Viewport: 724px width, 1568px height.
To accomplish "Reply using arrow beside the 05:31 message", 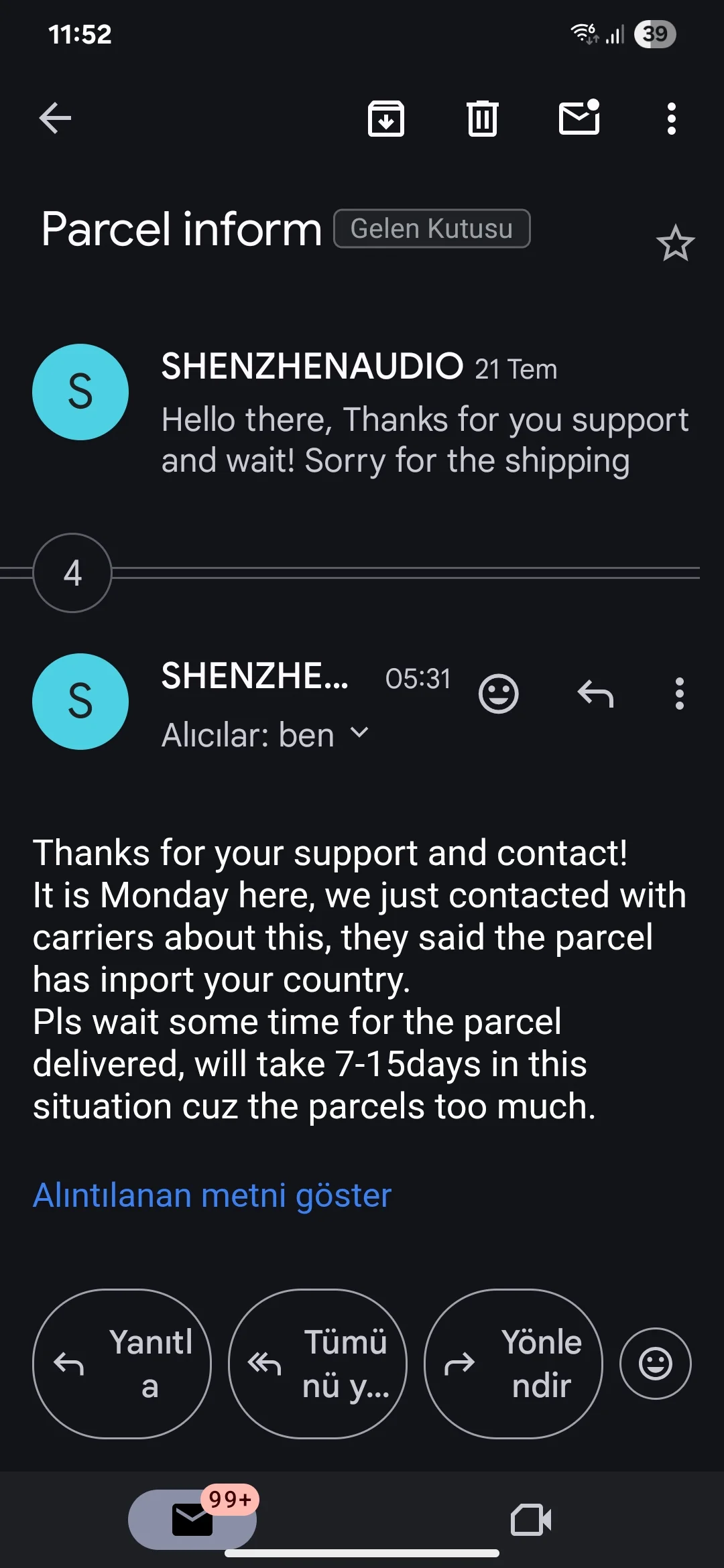I will tap(595, 694).
